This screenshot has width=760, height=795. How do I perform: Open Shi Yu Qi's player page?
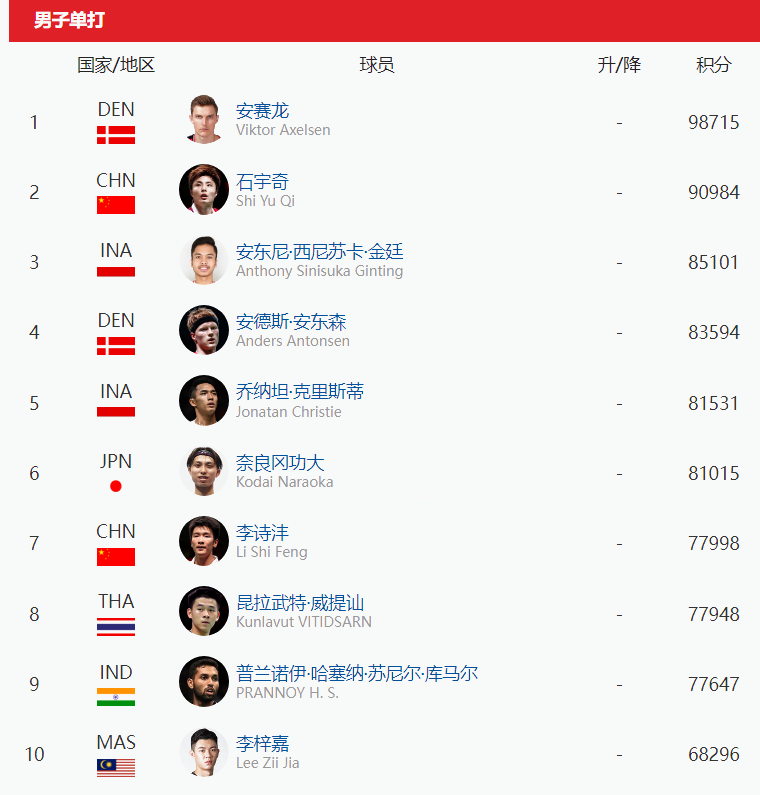(x=262, y=182)
